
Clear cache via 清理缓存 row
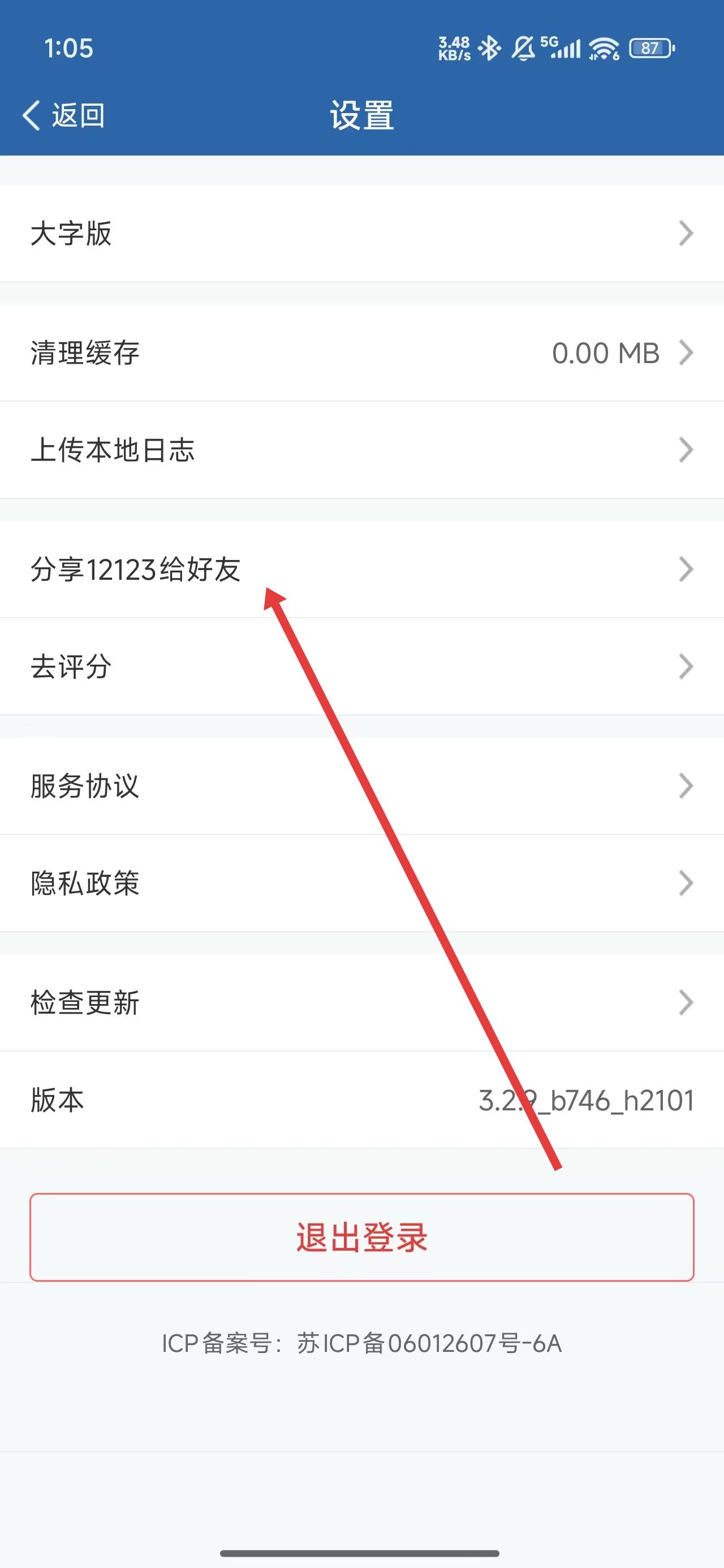(x=361, y=353)
